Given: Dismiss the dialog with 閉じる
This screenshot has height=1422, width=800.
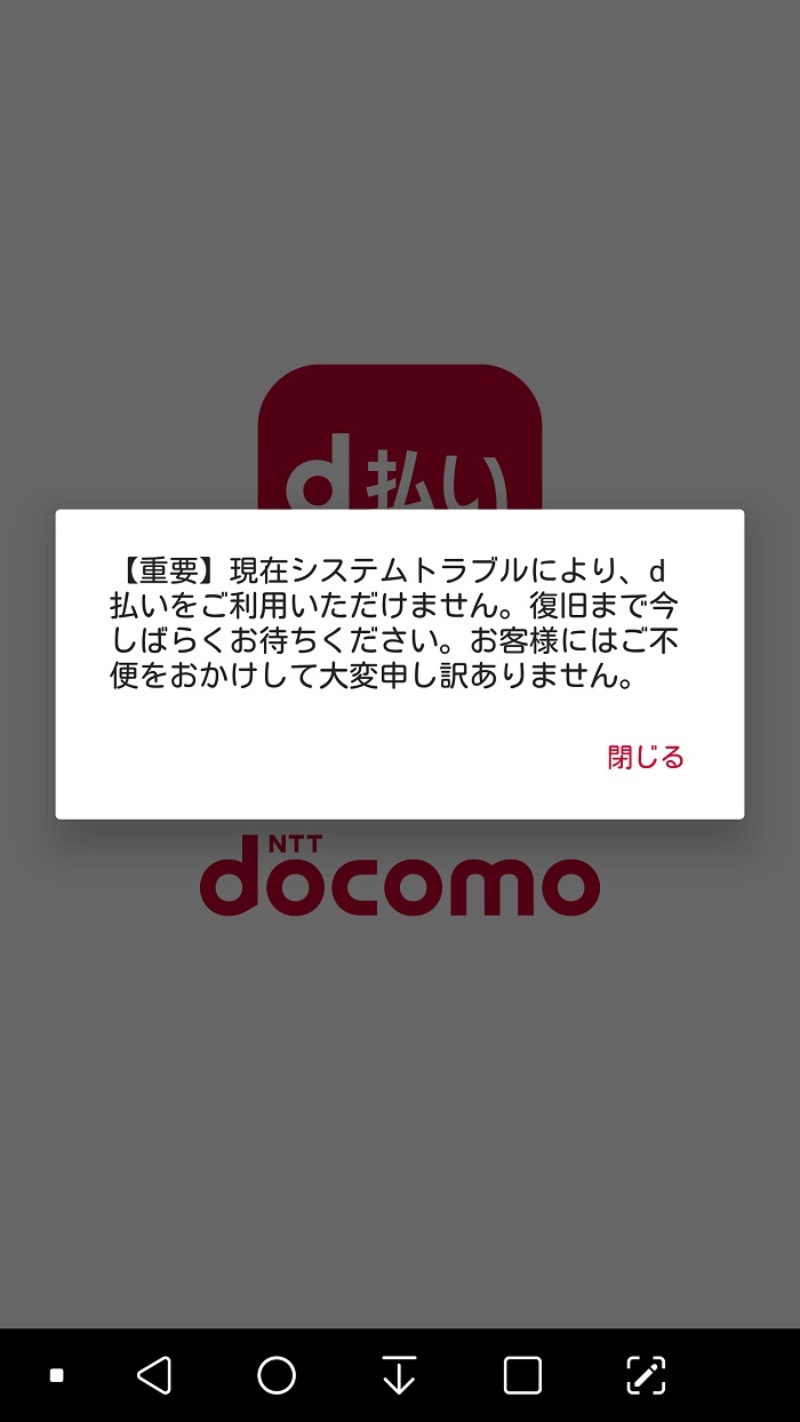Looking at the screenshot, I should tap(645, 757).
